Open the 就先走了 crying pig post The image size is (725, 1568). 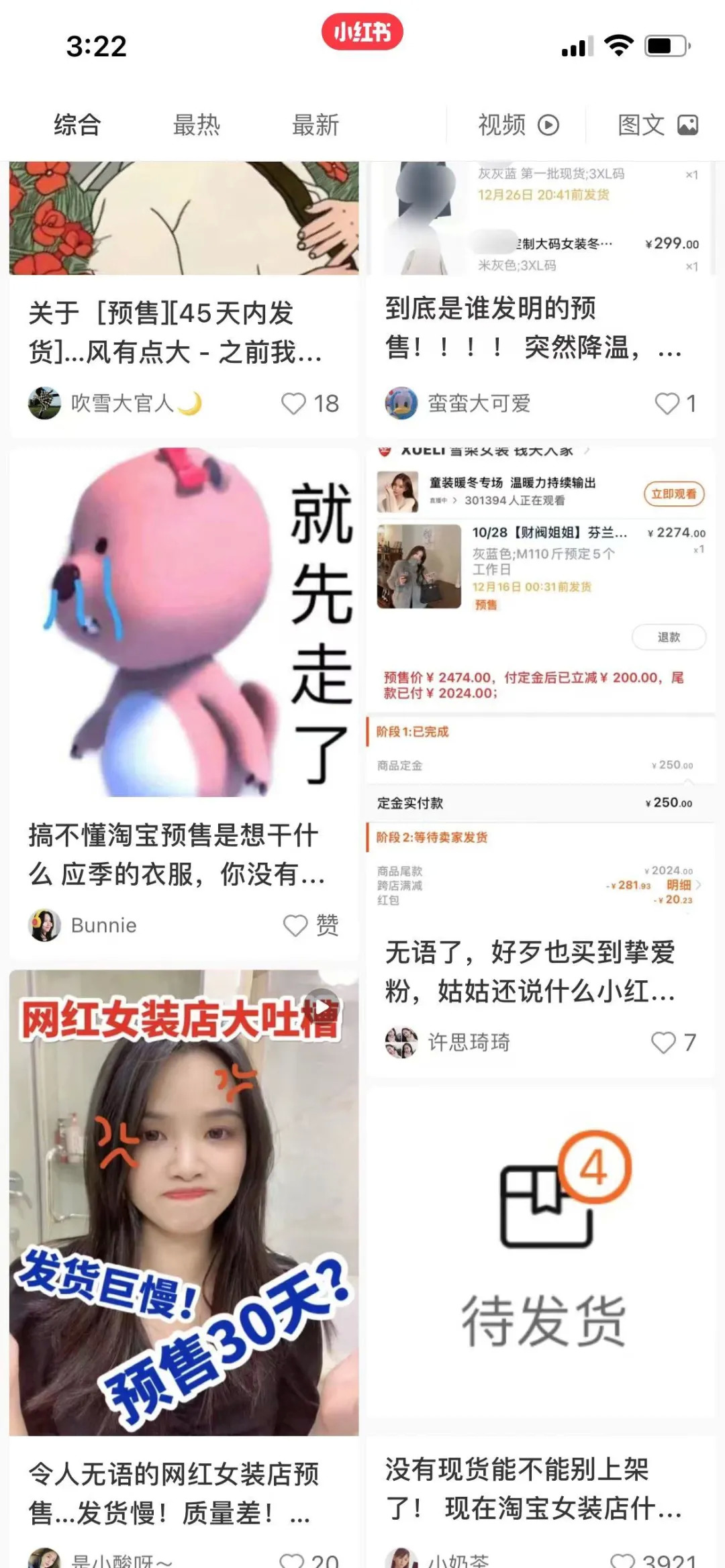click(x=184, y=622)
